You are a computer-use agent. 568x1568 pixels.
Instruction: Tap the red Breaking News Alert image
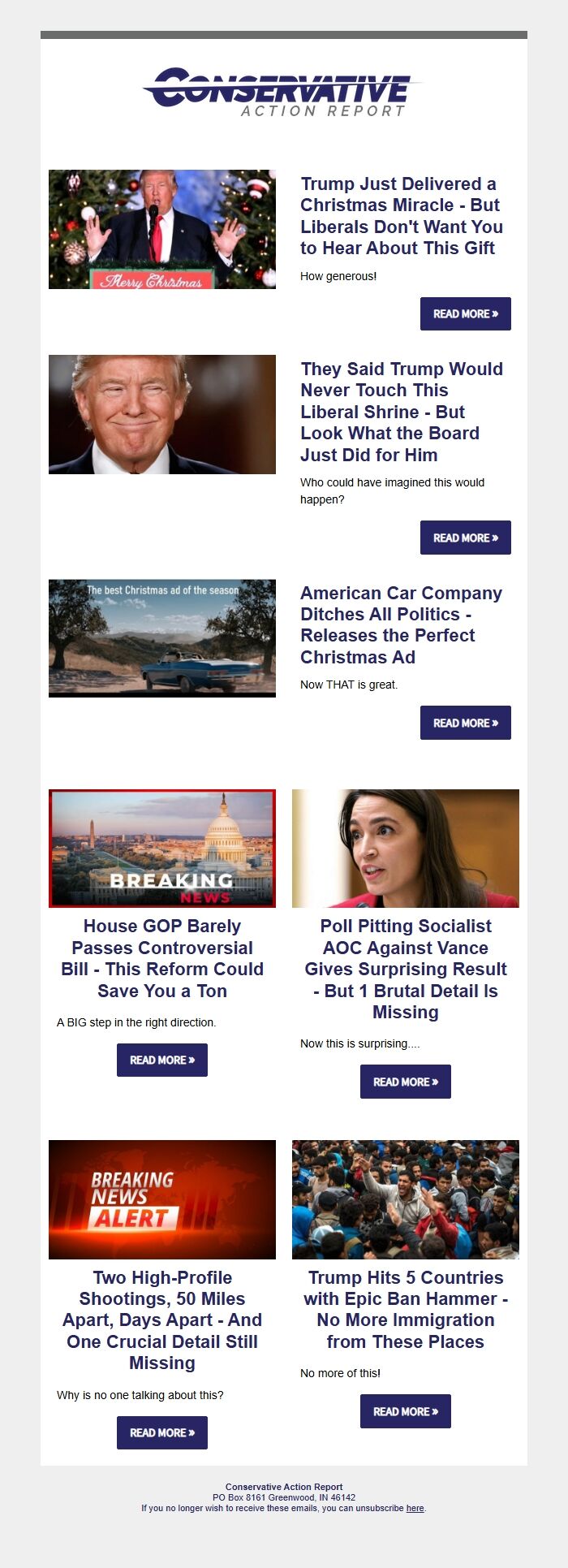coord(162,1199)
